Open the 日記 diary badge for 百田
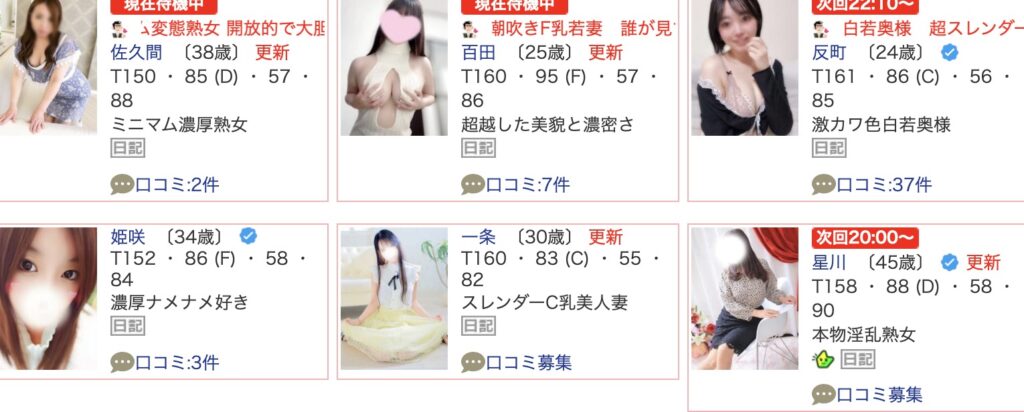 coord(479,148)
